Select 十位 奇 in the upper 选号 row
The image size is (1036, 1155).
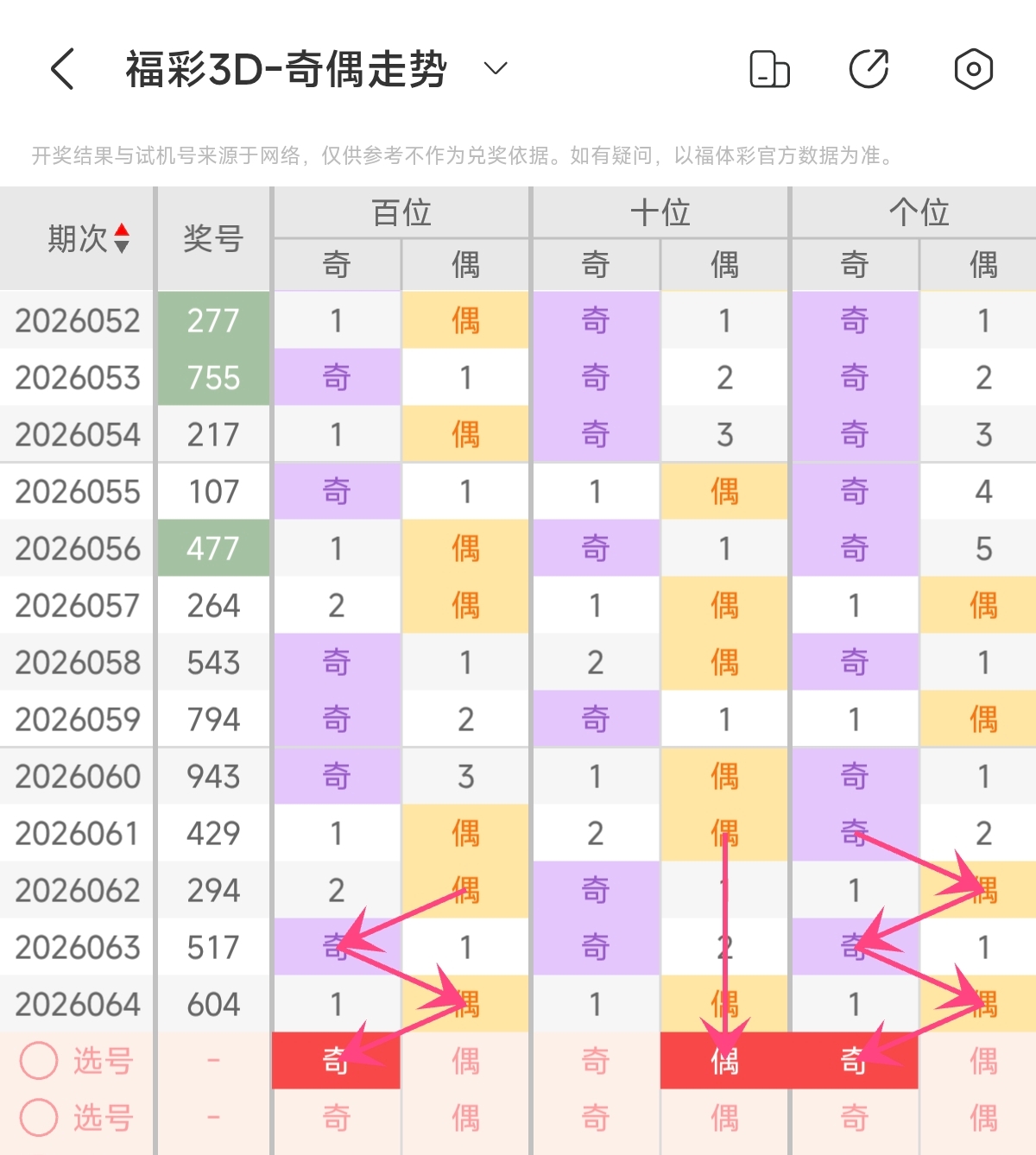tap(595, 1061)
